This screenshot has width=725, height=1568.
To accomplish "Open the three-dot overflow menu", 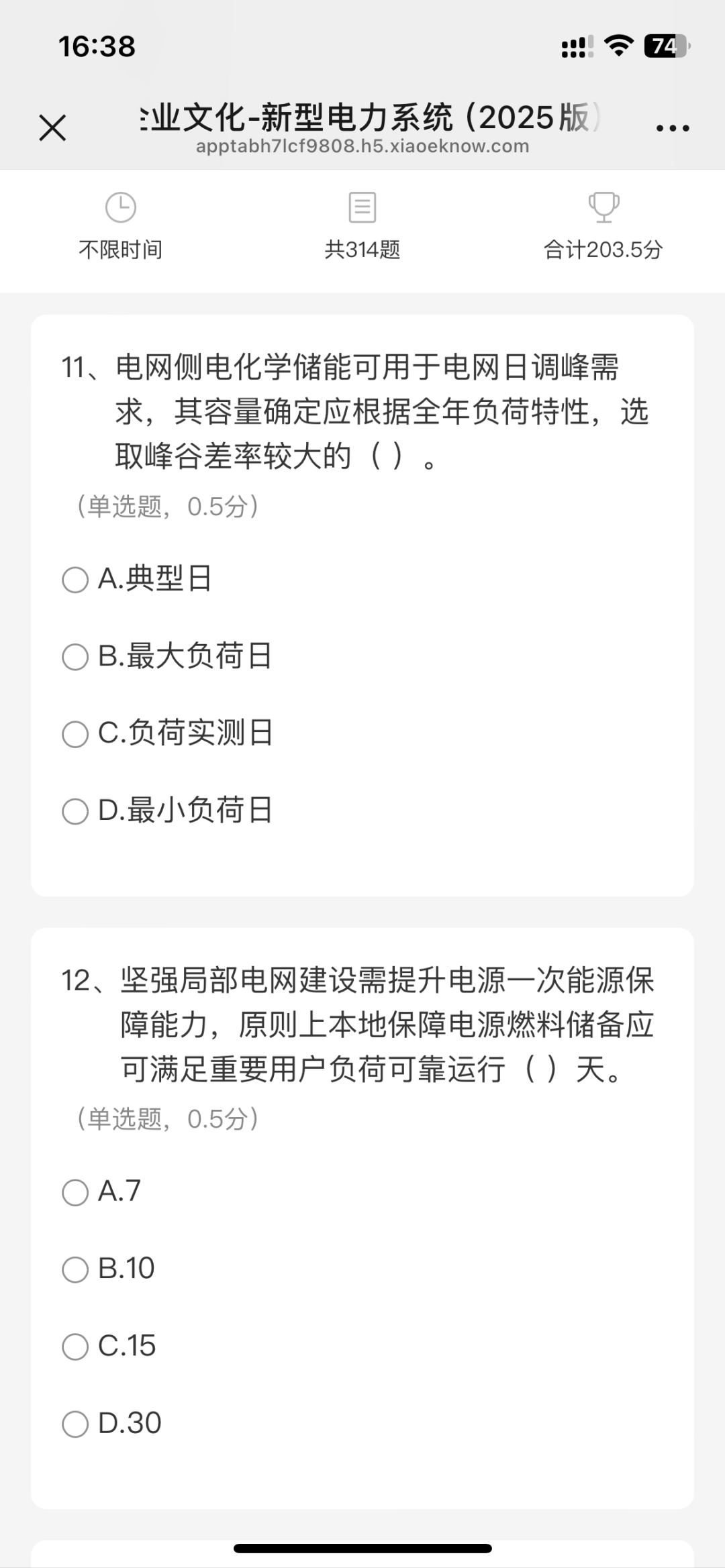I will (x=673, y=127).
